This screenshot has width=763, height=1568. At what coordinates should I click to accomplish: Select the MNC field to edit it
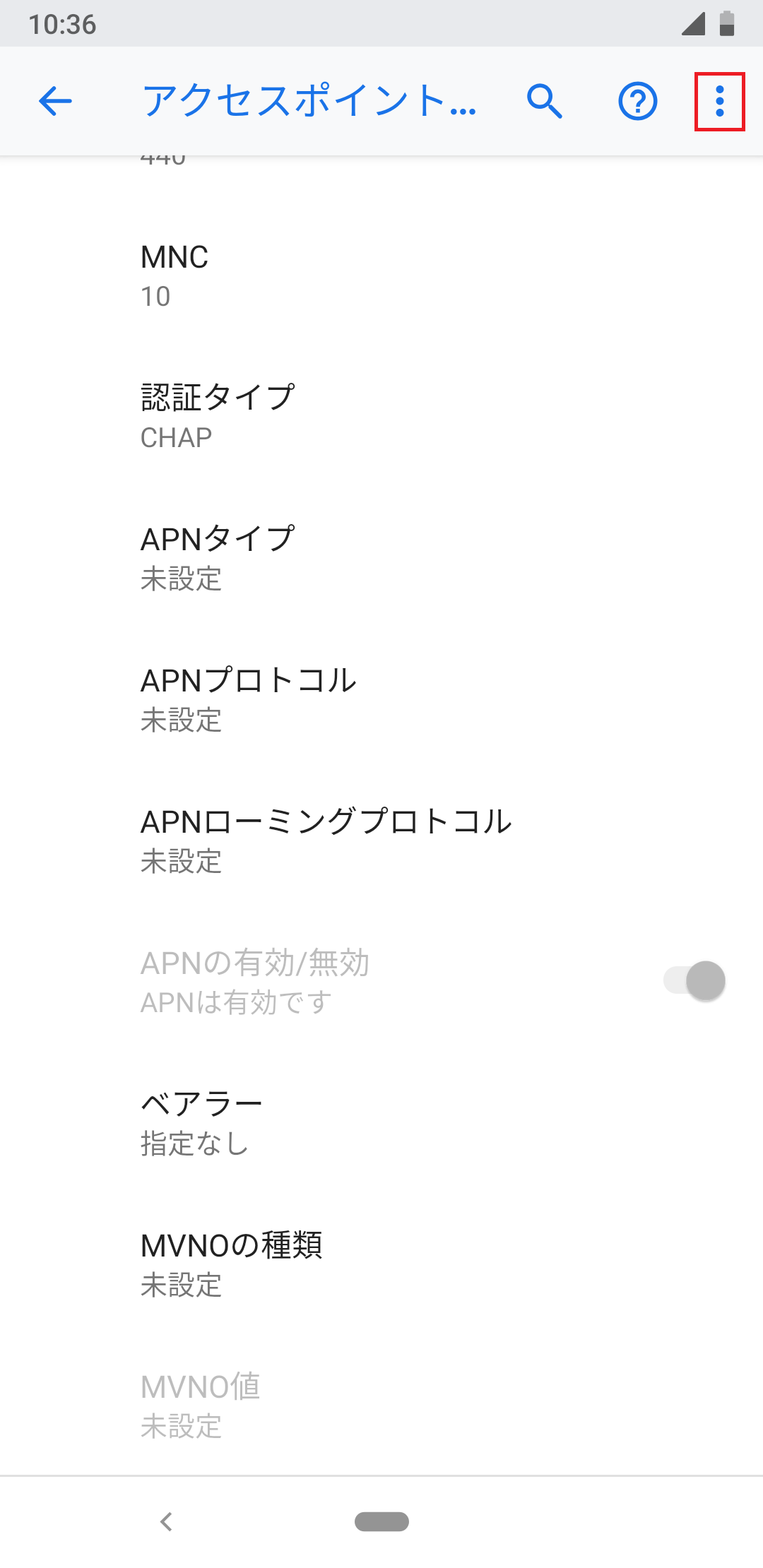pyautogui.click(x=283, y=275)
